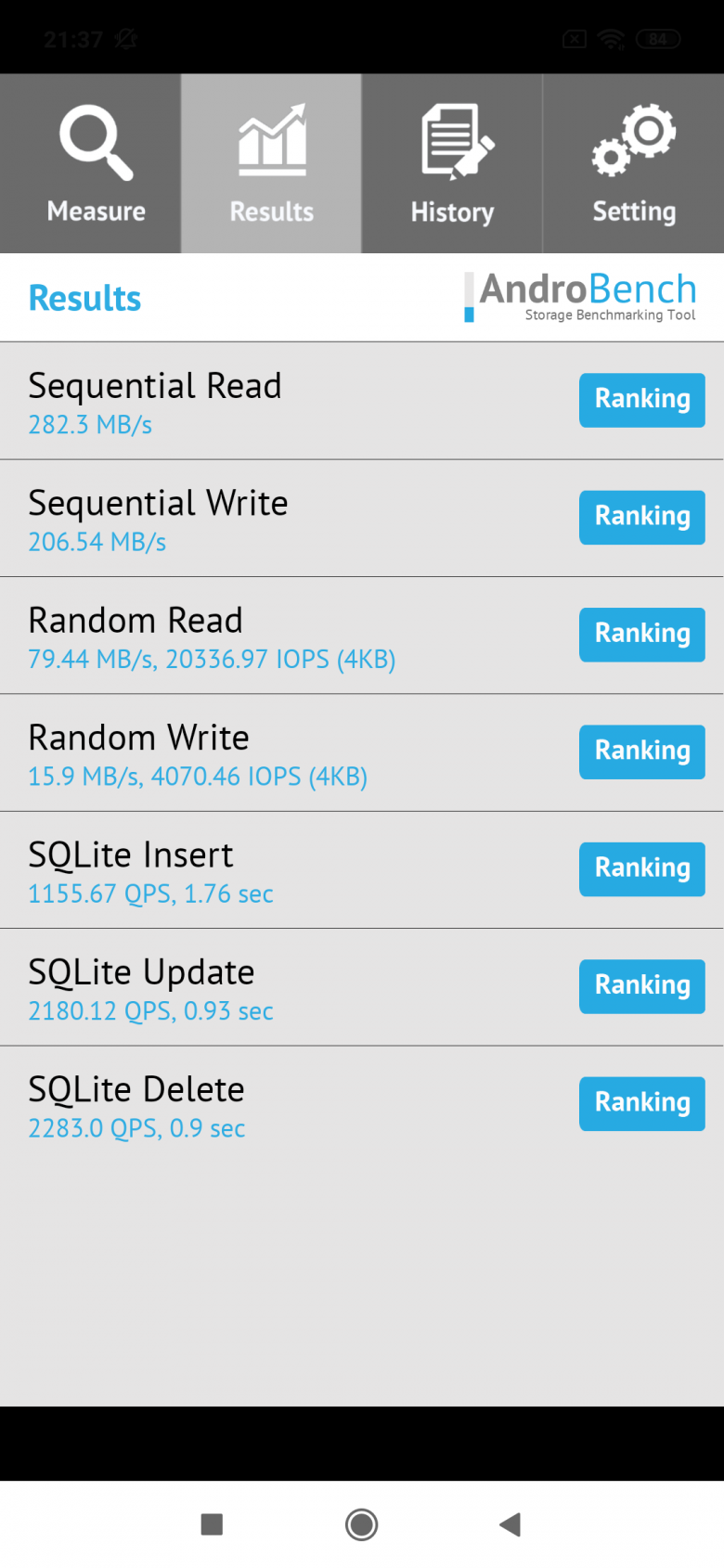Show Ranking for SQLite Update
Viewport: 724px width, 1568px height.
tap(642, 986)
